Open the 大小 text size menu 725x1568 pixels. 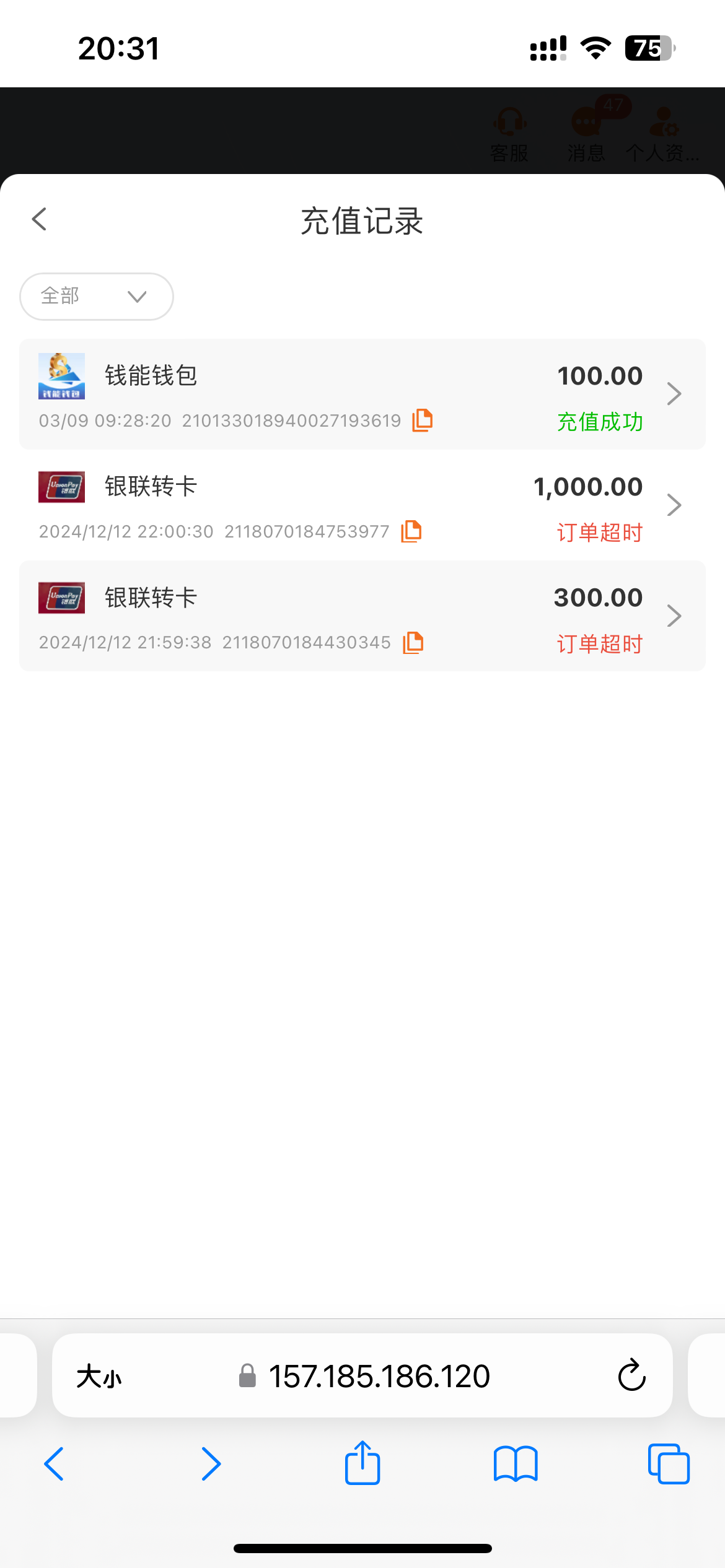click(x=99, y=1377)
